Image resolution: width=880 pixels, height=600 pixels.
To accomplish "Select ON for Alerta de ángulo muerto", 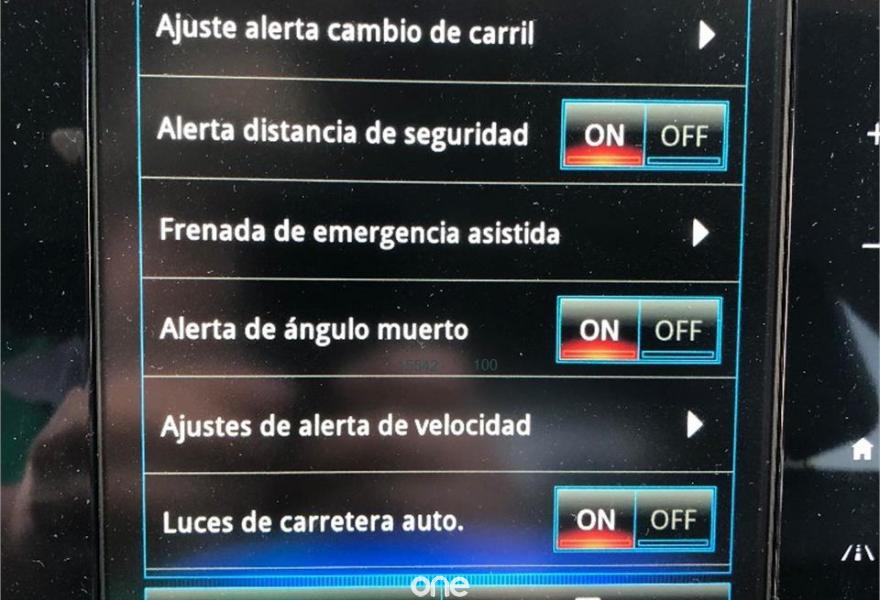I will [x=598, y=330].
